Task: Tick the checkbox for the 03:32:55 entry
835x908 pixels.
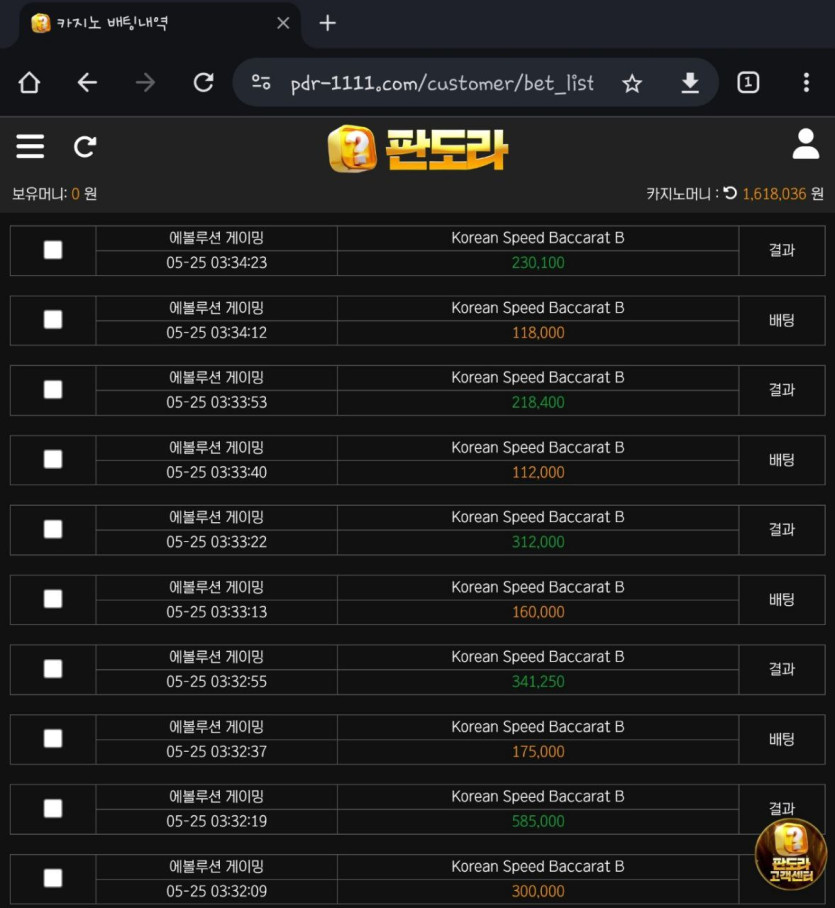Action: [53, 669]
